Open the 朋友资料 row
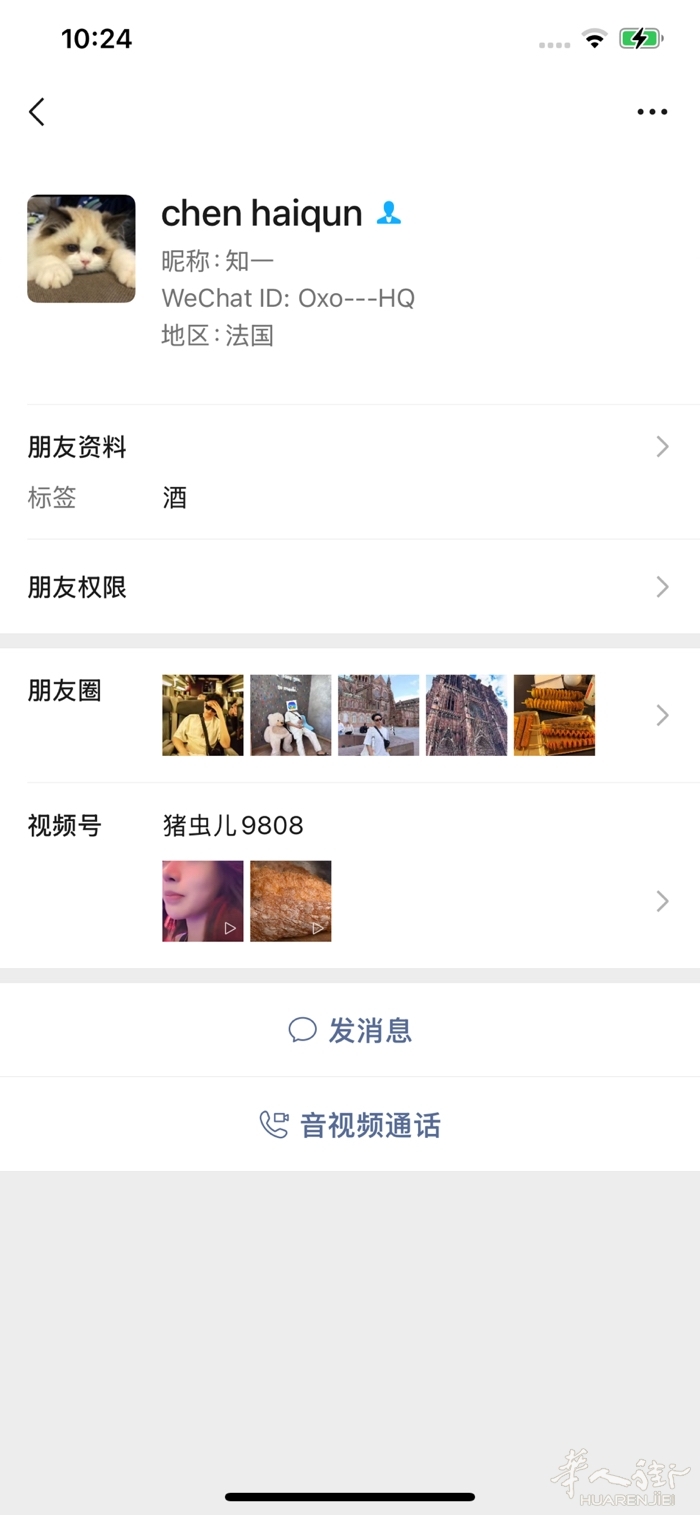 point(348,447)
